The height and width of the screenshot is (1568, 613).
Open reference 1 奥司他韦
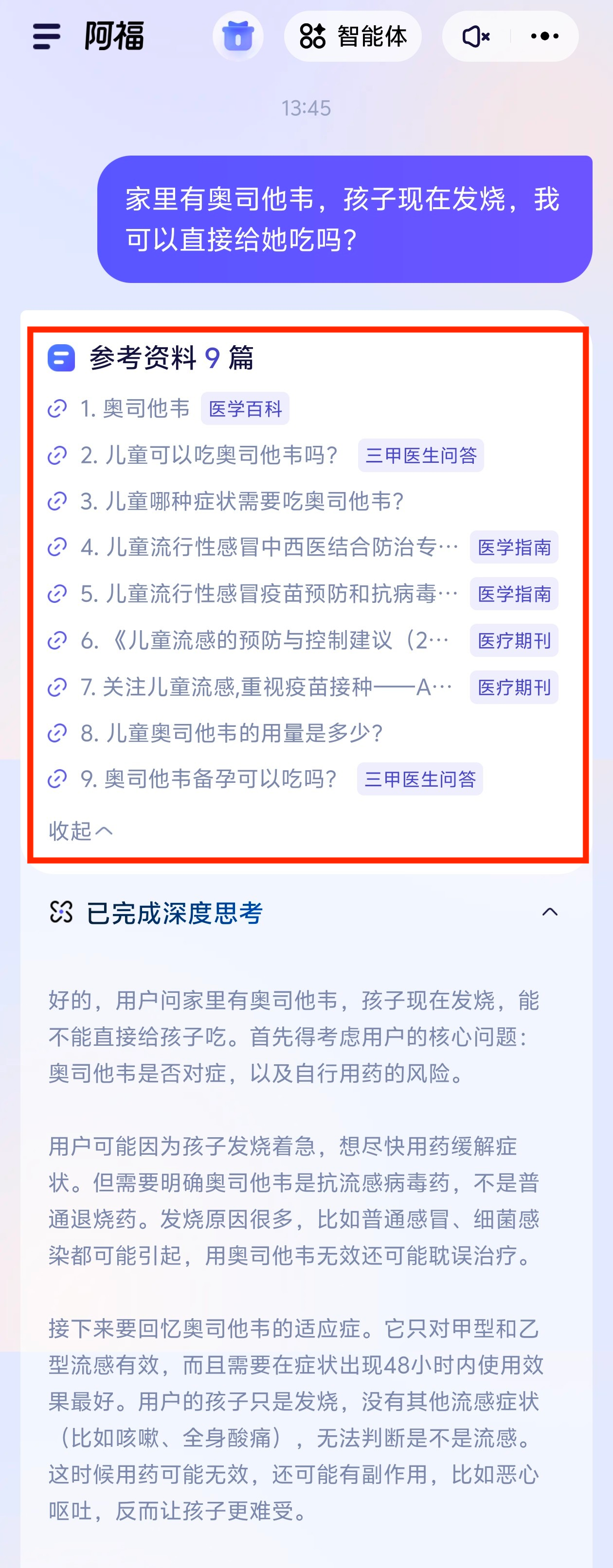(x=168, y=408)
